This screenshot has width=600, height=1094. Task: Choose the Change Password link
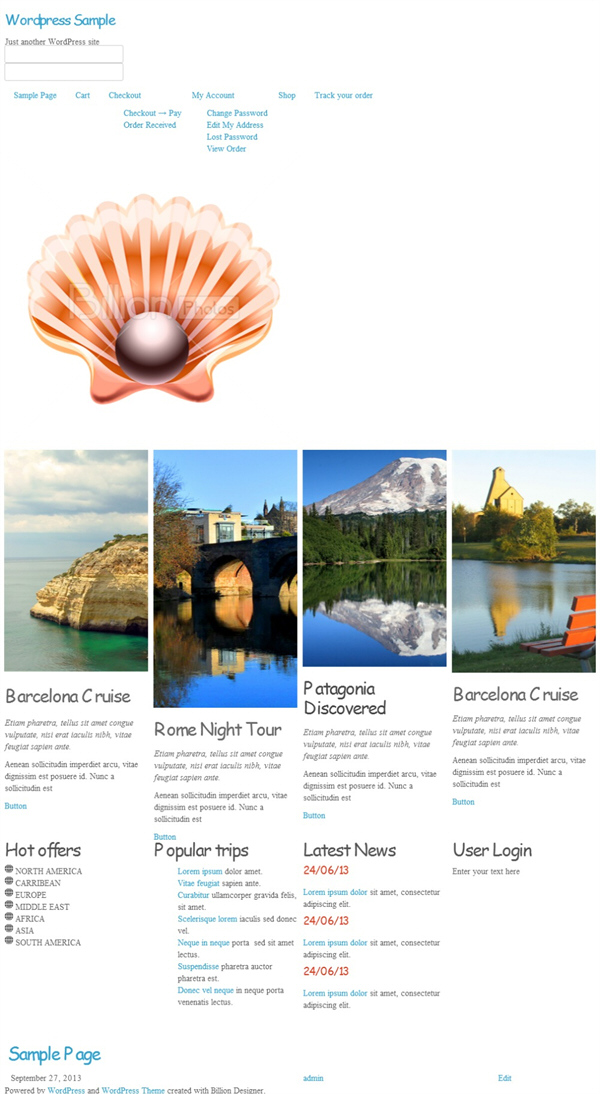point(237,113)
